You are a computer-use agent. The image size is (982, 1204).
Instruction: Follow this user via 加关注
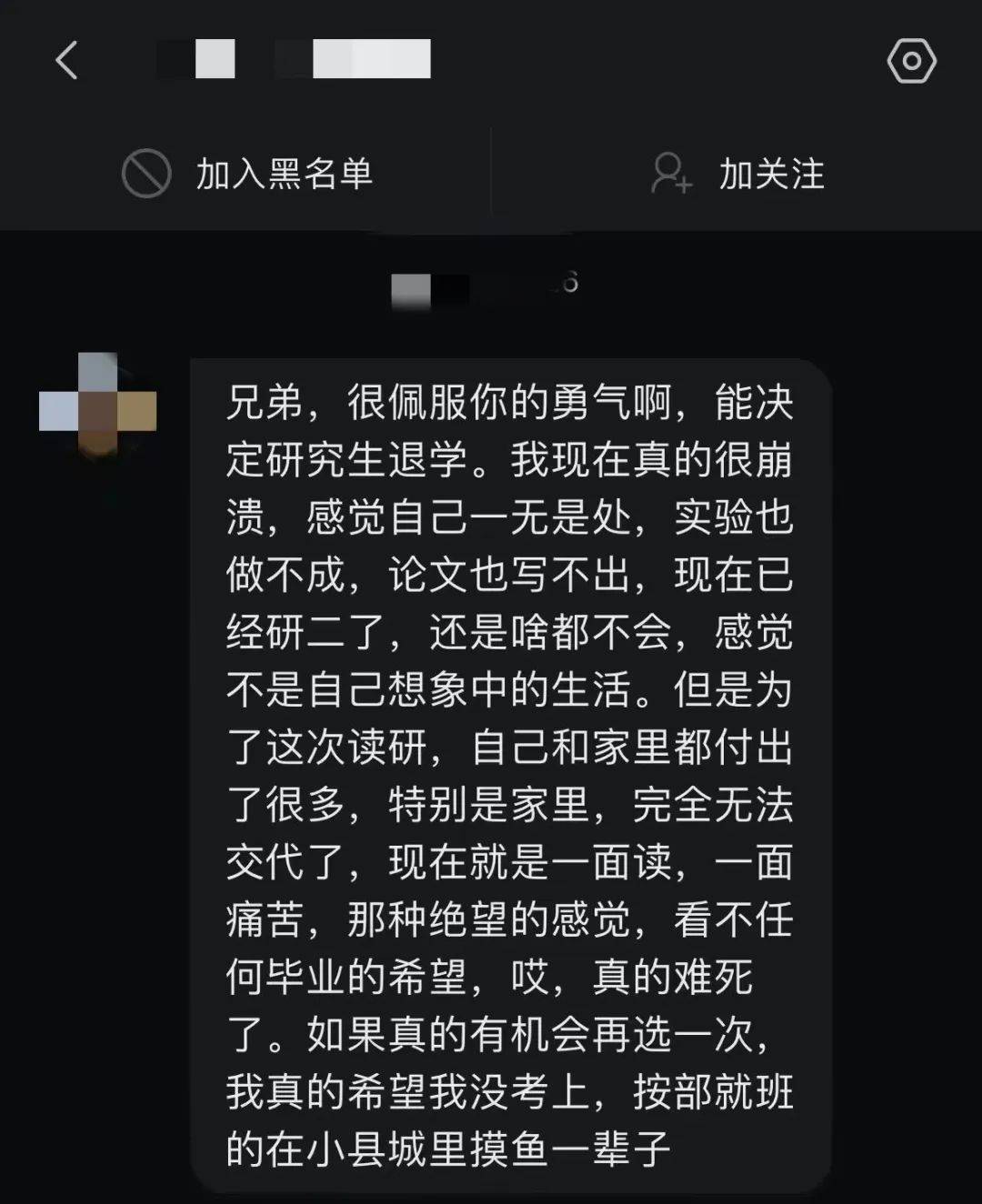737,174
